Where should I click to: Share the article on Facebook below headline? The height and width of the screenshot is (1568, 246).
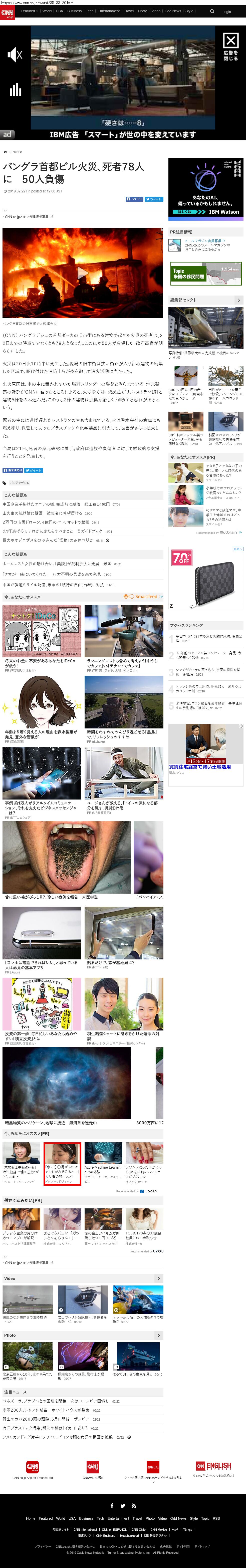point(134,199)
